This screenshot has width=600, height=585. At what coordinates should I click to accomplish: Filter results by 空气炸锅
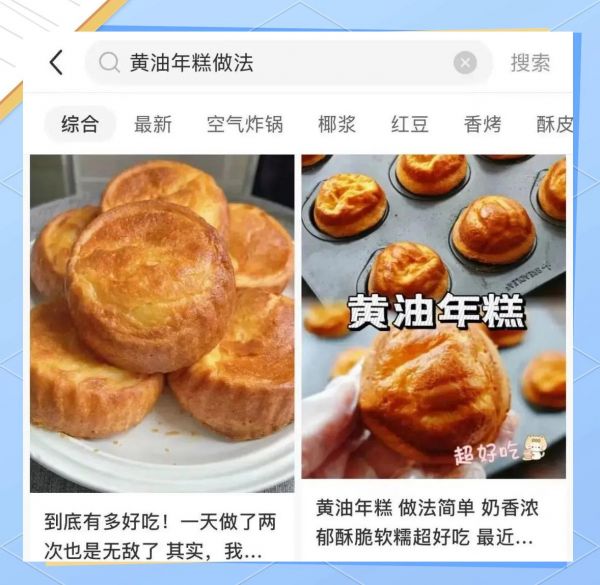245,124
